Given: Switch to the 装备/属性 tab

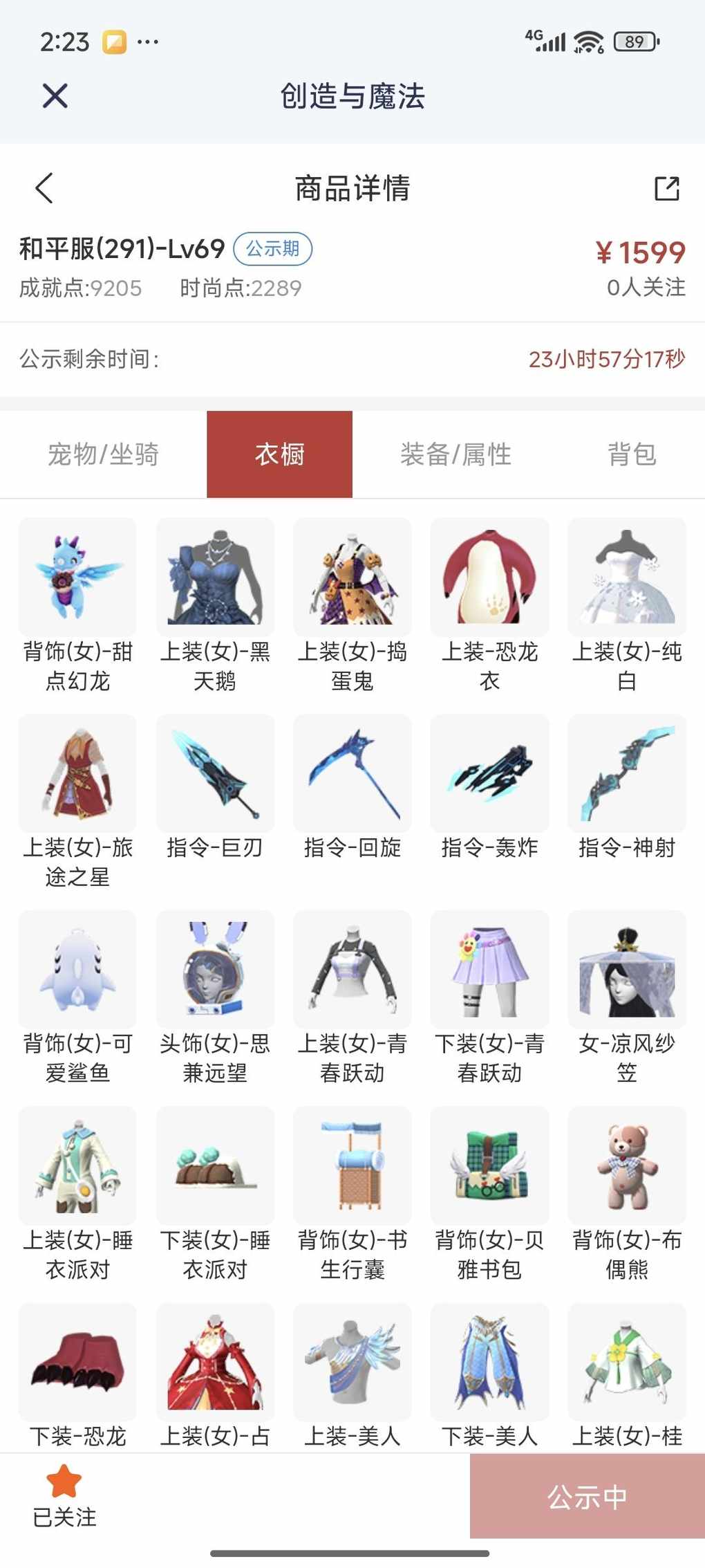Looking at the screenshot, I should (456, 454).
